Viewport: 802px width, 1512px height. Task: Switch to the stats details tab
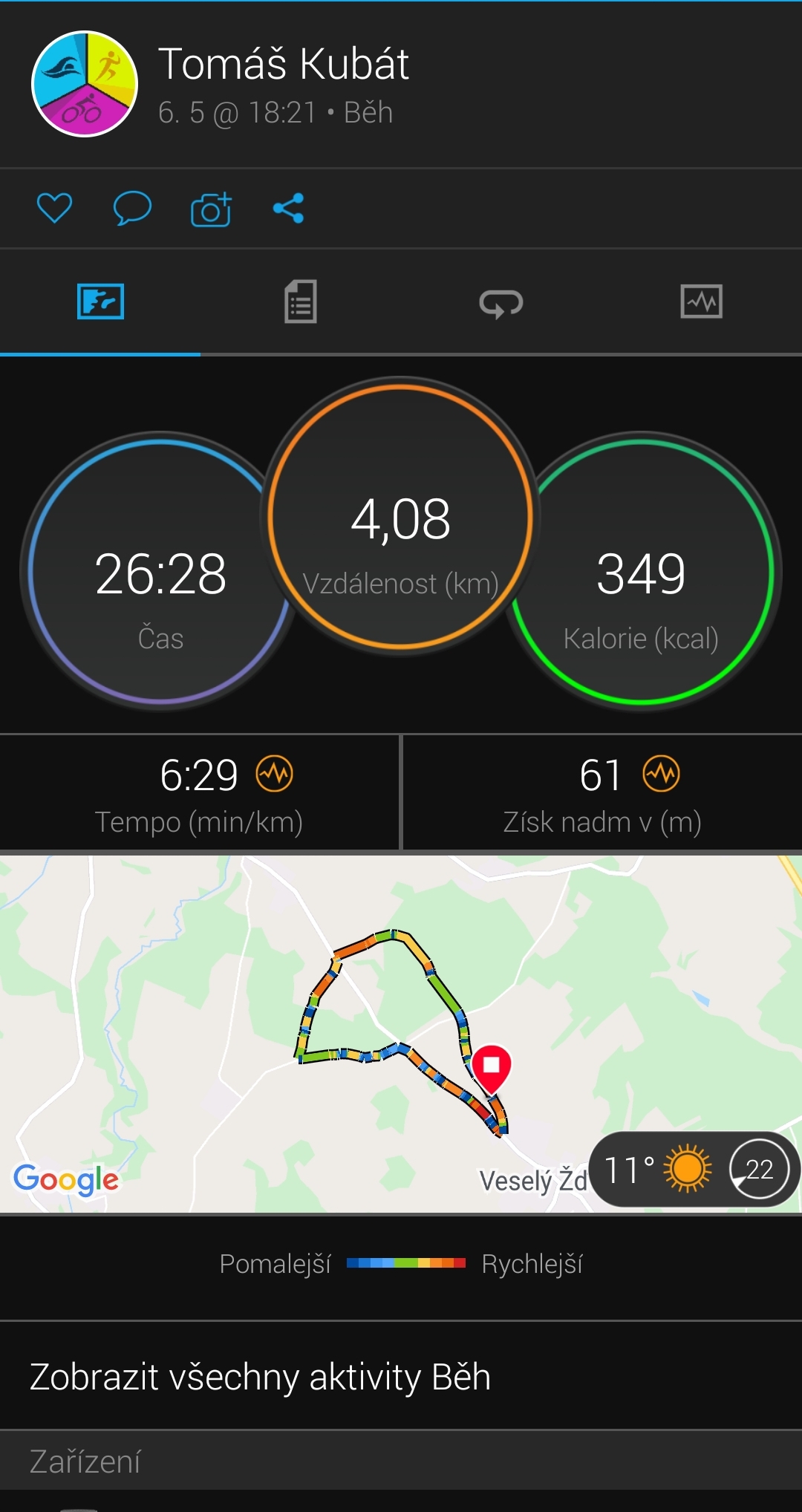click(x=301, y=302)
